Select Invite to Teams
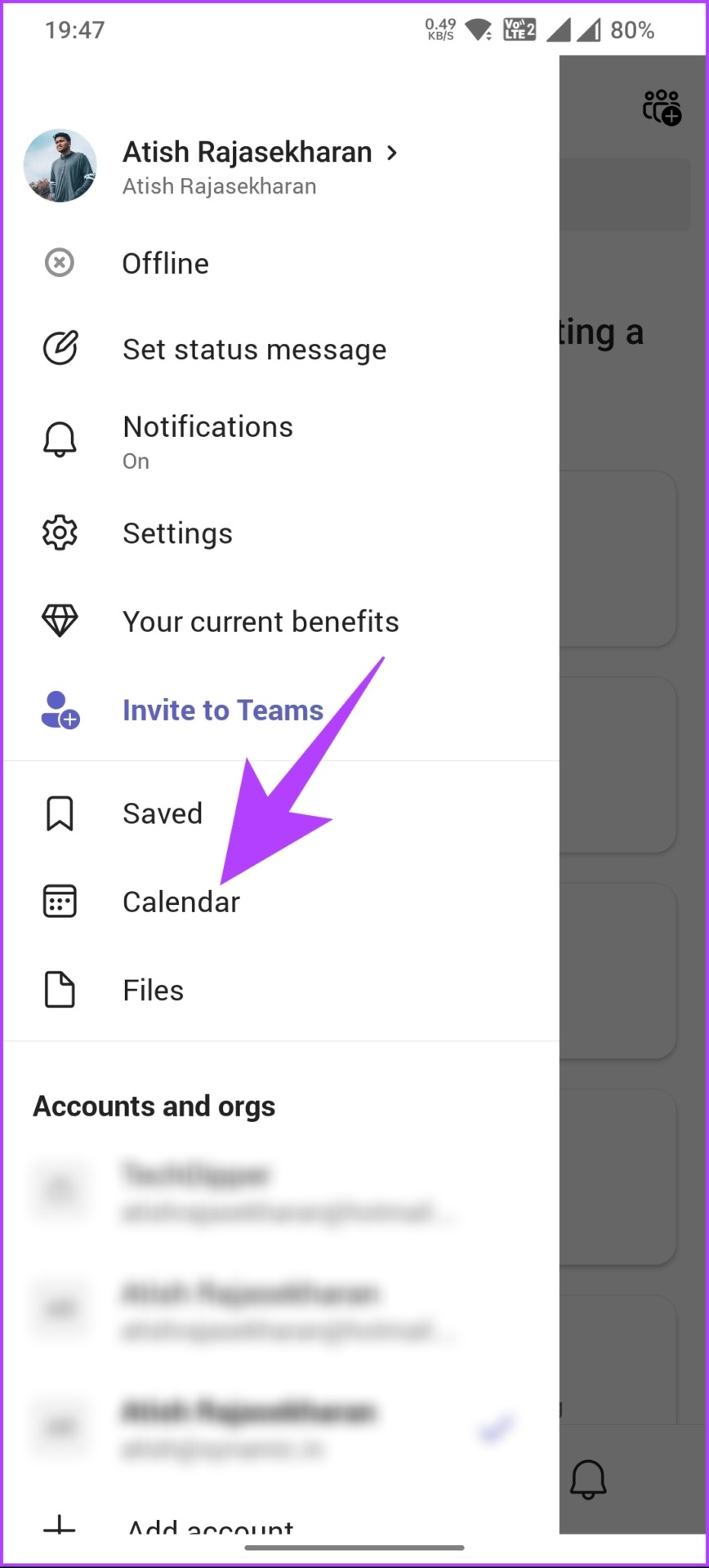The width and height of the screenshot is (709, 1568). click(281, 710)
